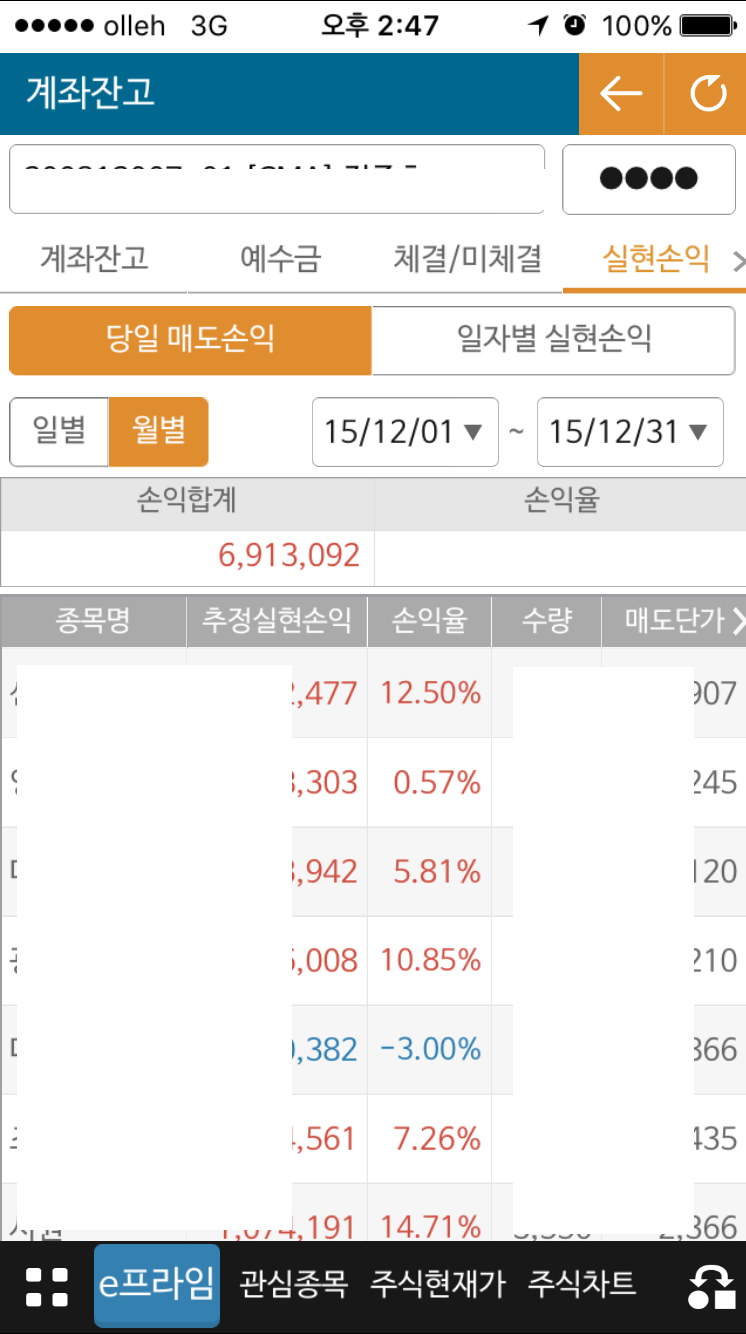
Task: Open the start date picker 15/12/01
Action: tap(405, 432)
